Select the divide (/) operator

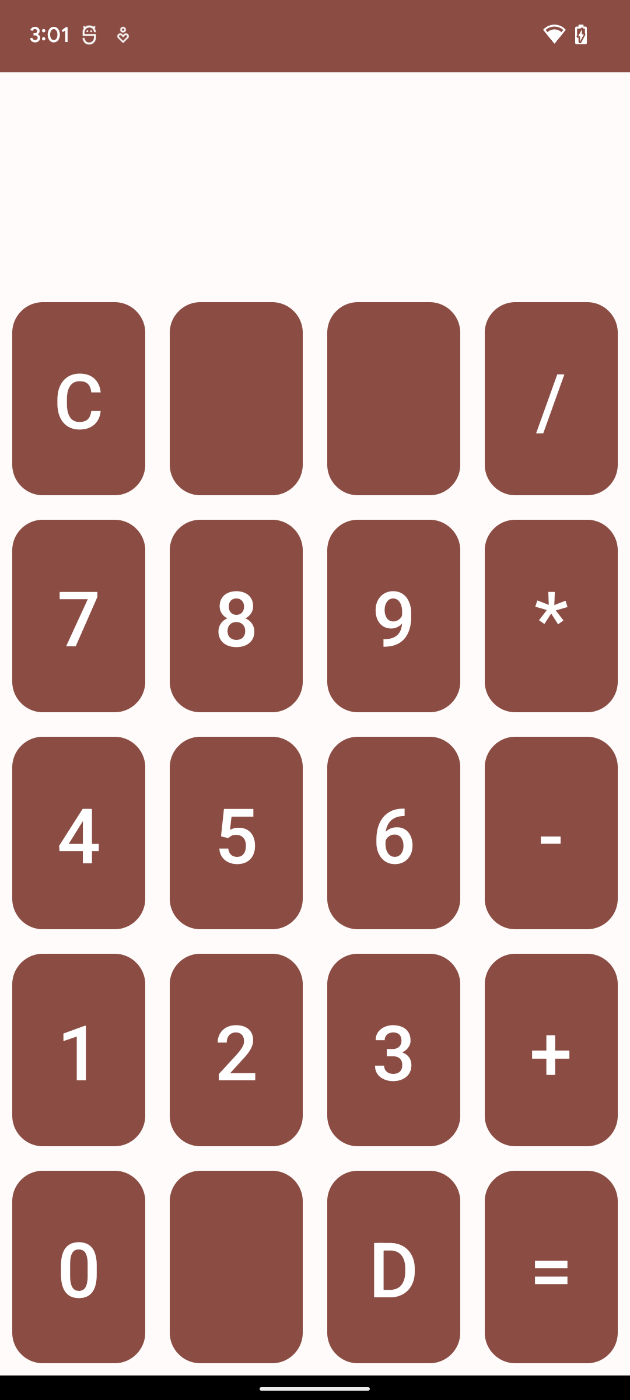coord(551,398)
